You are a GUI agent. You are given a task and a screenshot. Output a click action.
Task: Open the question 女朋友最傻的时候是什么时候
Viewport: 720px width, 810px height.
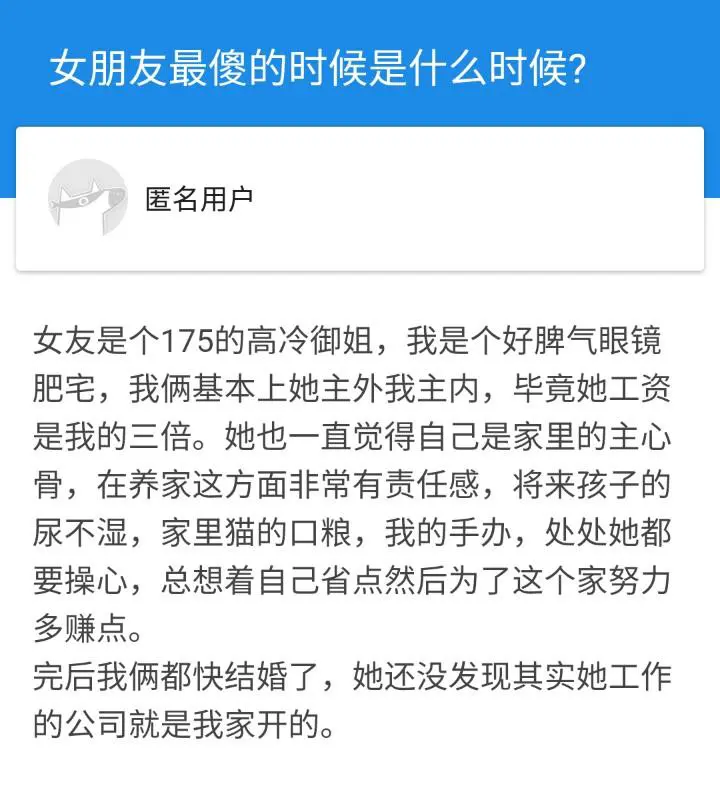tap(318, 68)
